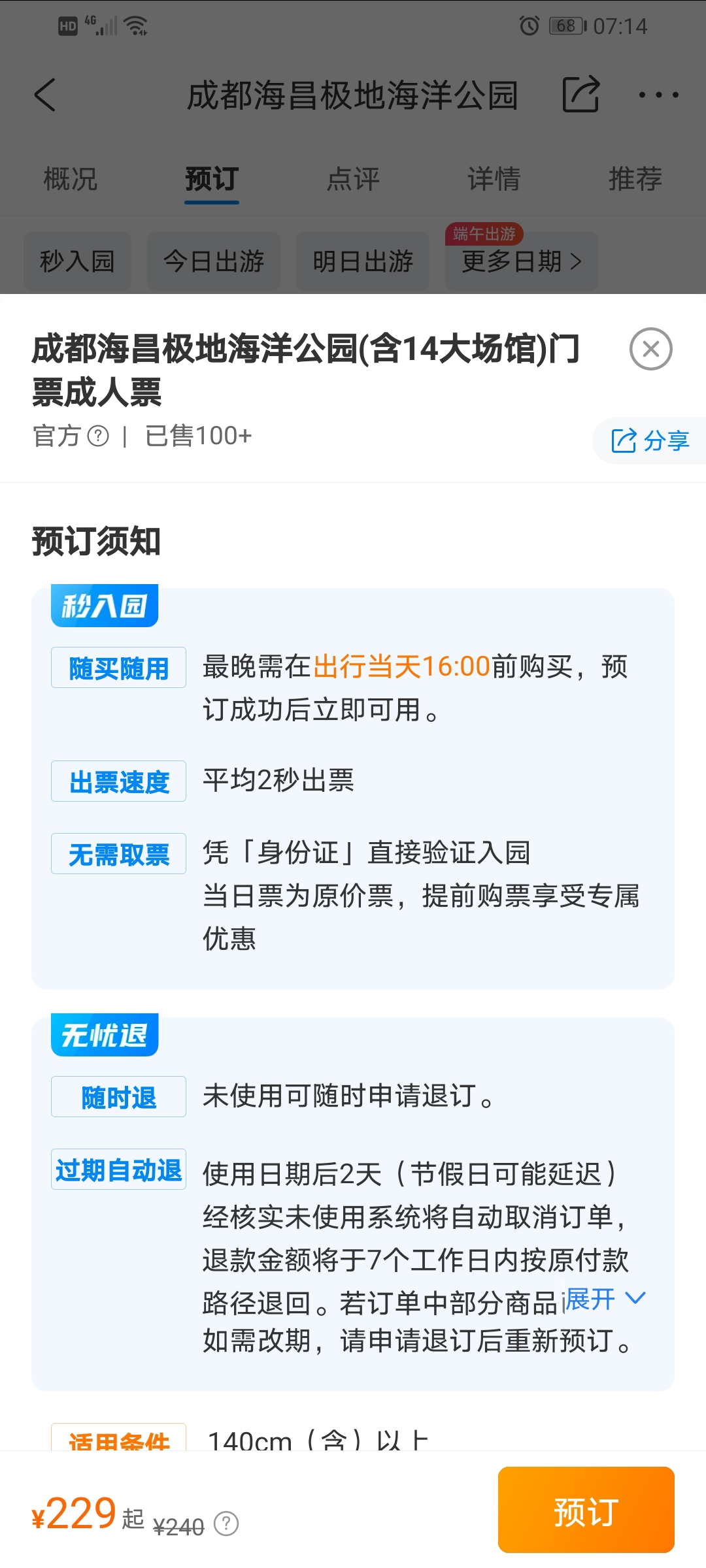
Task: Open the price info question mark icon
Action: pos(226,1524)
